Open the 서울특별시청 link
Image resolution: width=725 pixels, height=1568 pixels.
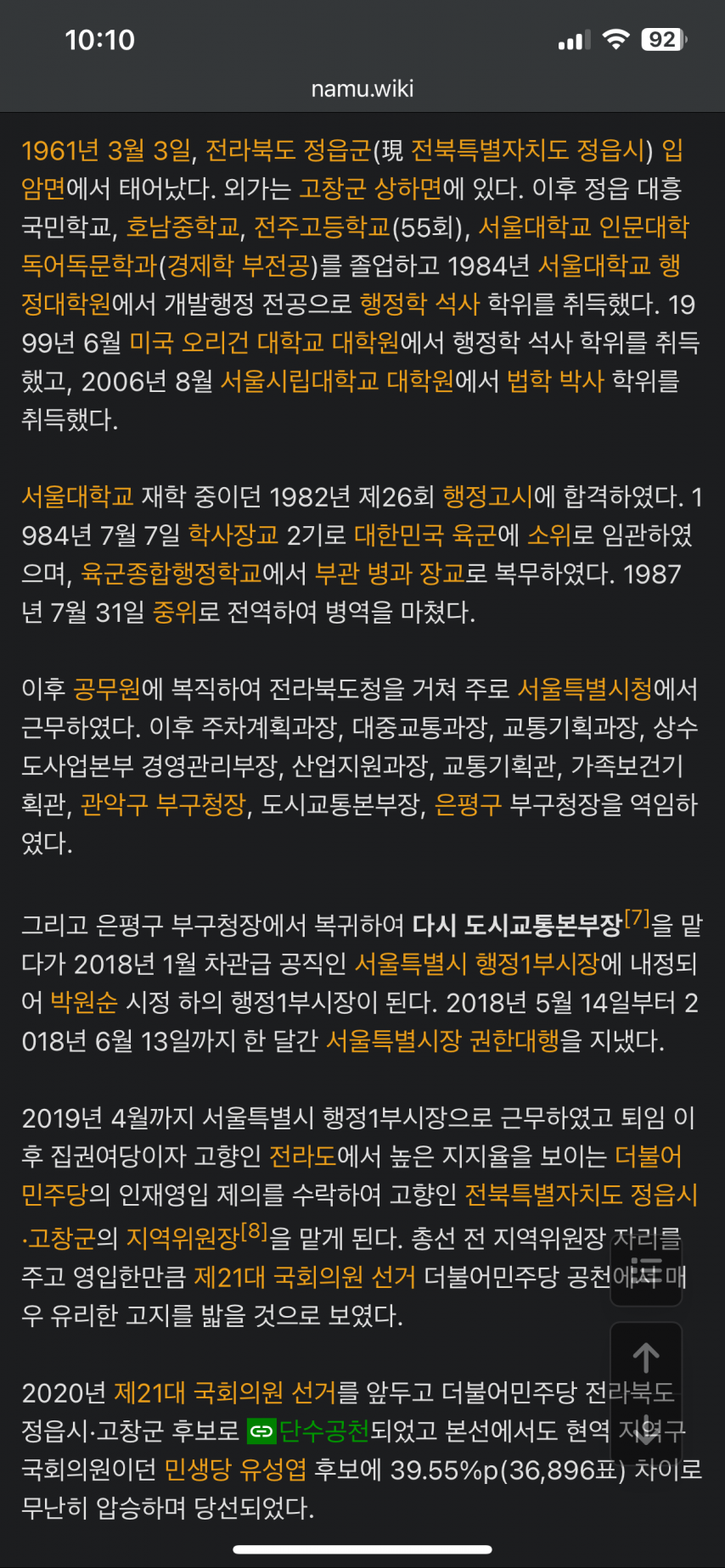click(x=585, y=688)
